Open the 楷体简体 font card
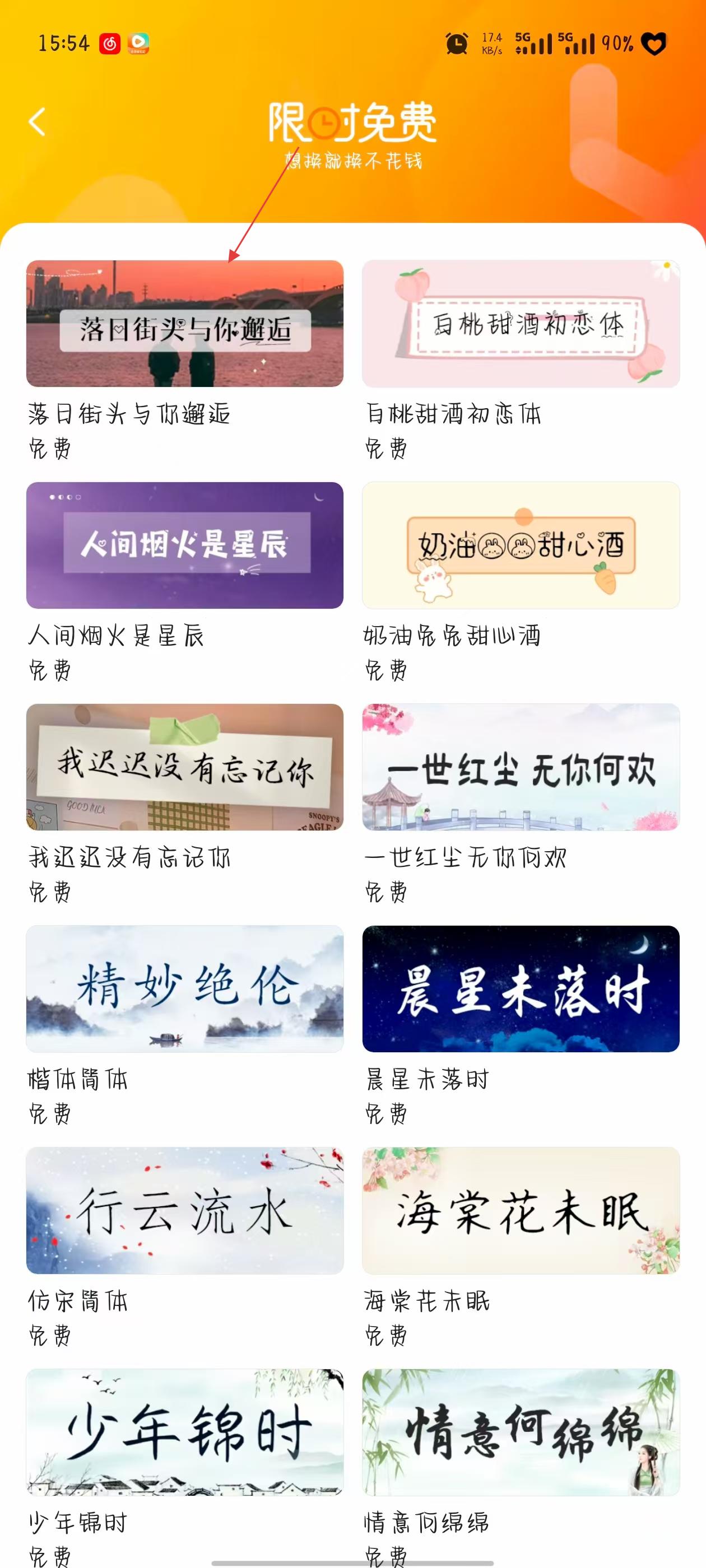The image size is (706, 1568). click(x=184, y=988)
